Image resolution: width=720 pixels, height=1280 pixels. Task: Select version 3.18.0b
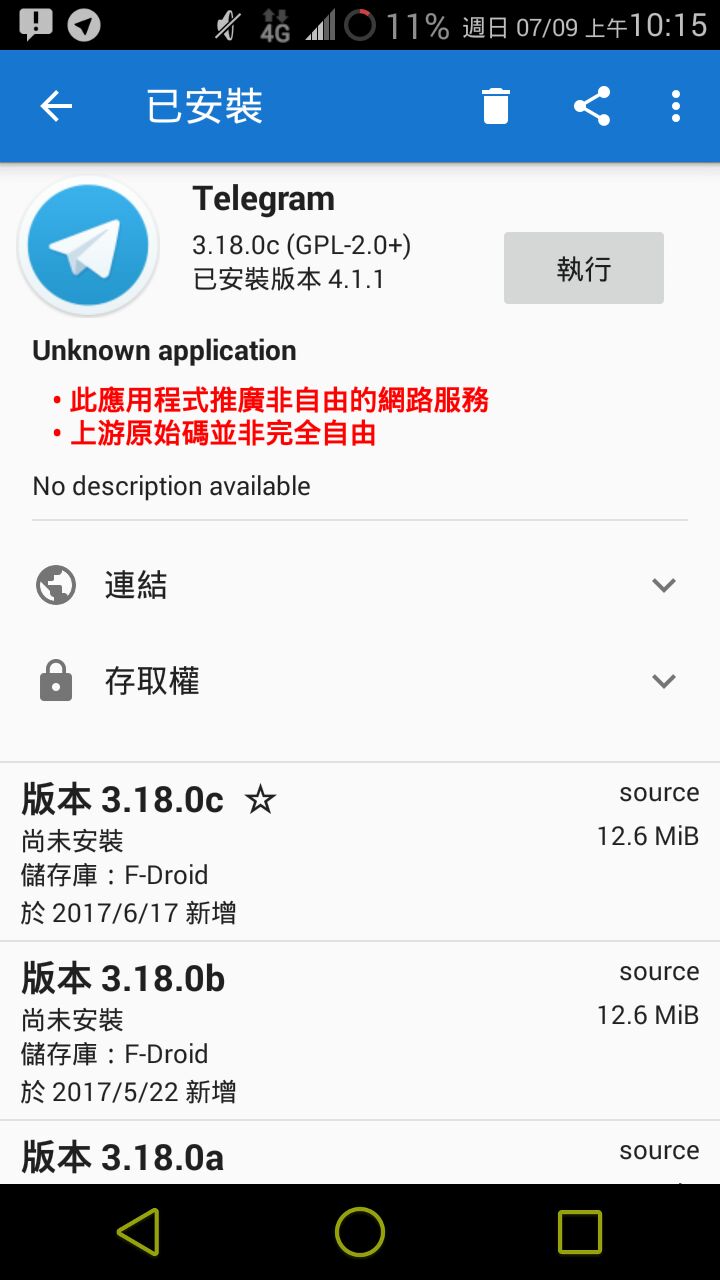360,1031
